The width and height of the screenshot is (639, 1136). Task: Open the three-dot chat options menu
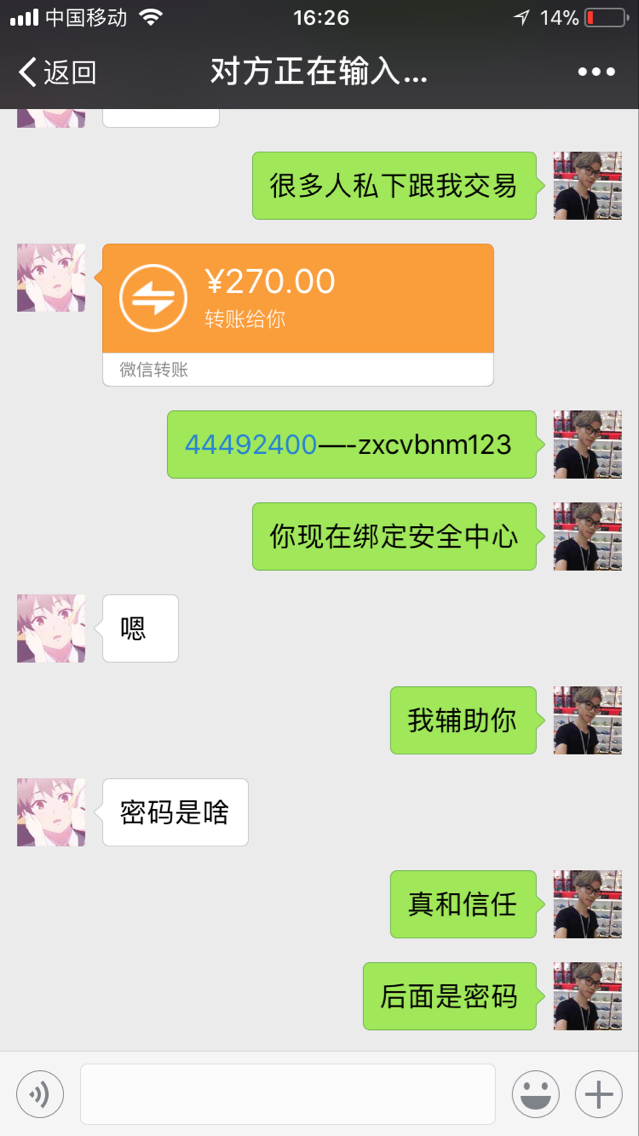coord(596,72)
